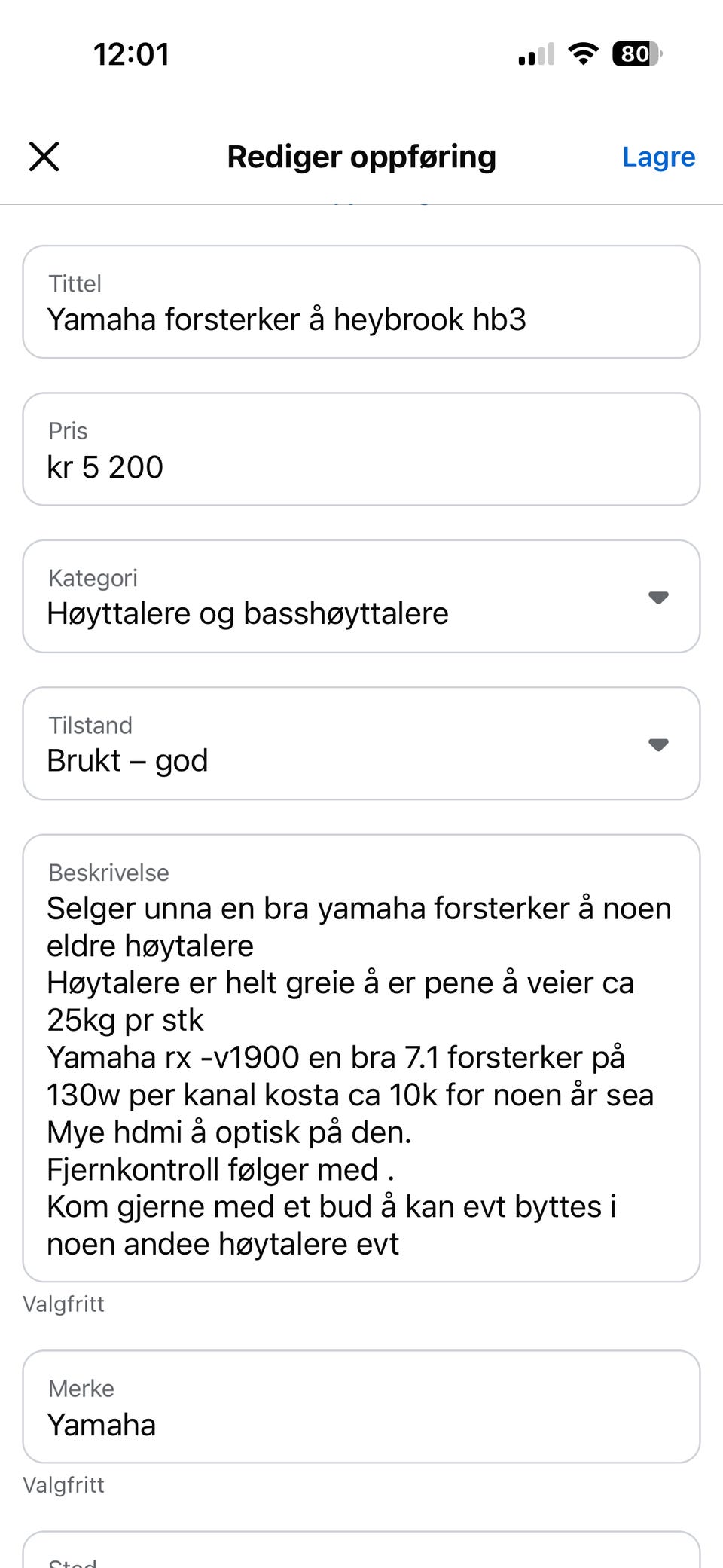723x1568 pixels.
Task: Tap the Rediger oppføring header
Action: 361,157
